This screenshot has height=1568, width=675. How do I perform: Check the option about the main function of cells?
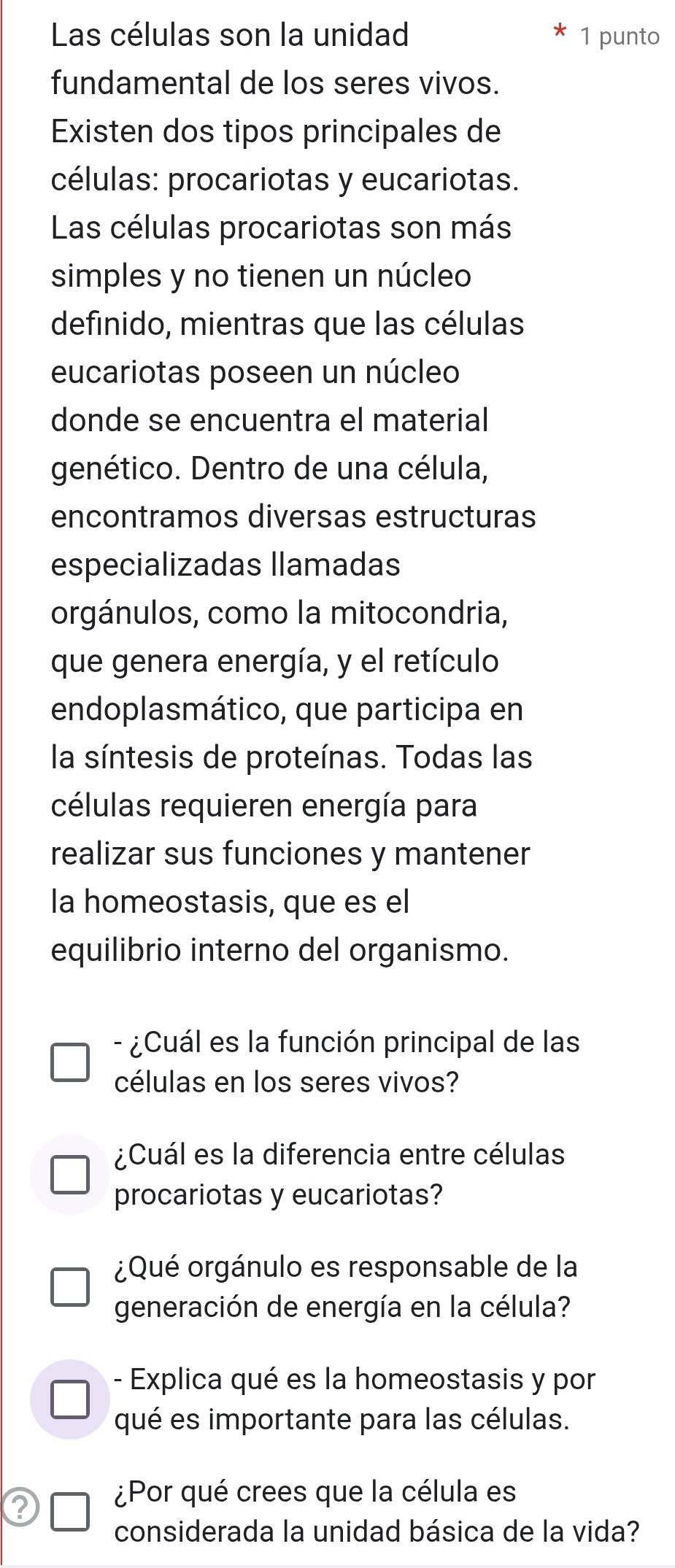70,1062
